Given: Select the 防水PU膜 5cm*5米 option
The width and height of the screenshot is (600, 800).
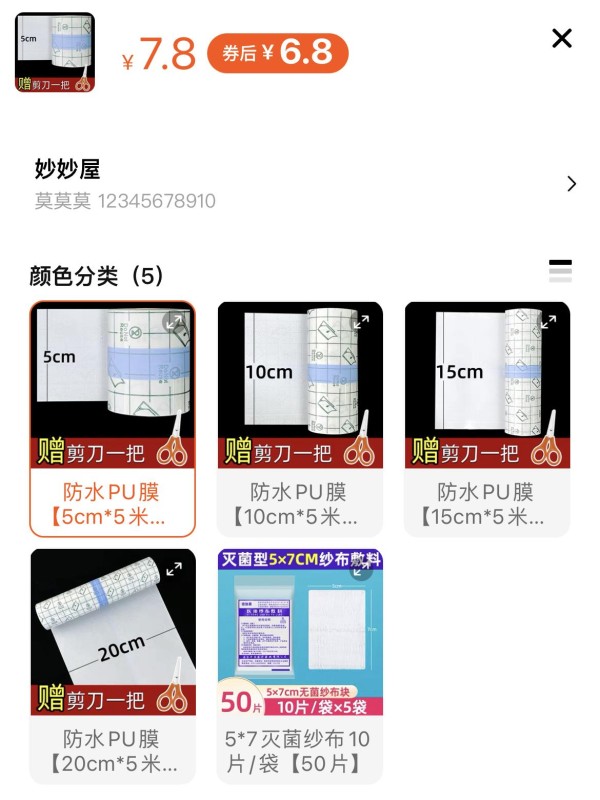Looking at the screenshot, I should coord(112,504).
